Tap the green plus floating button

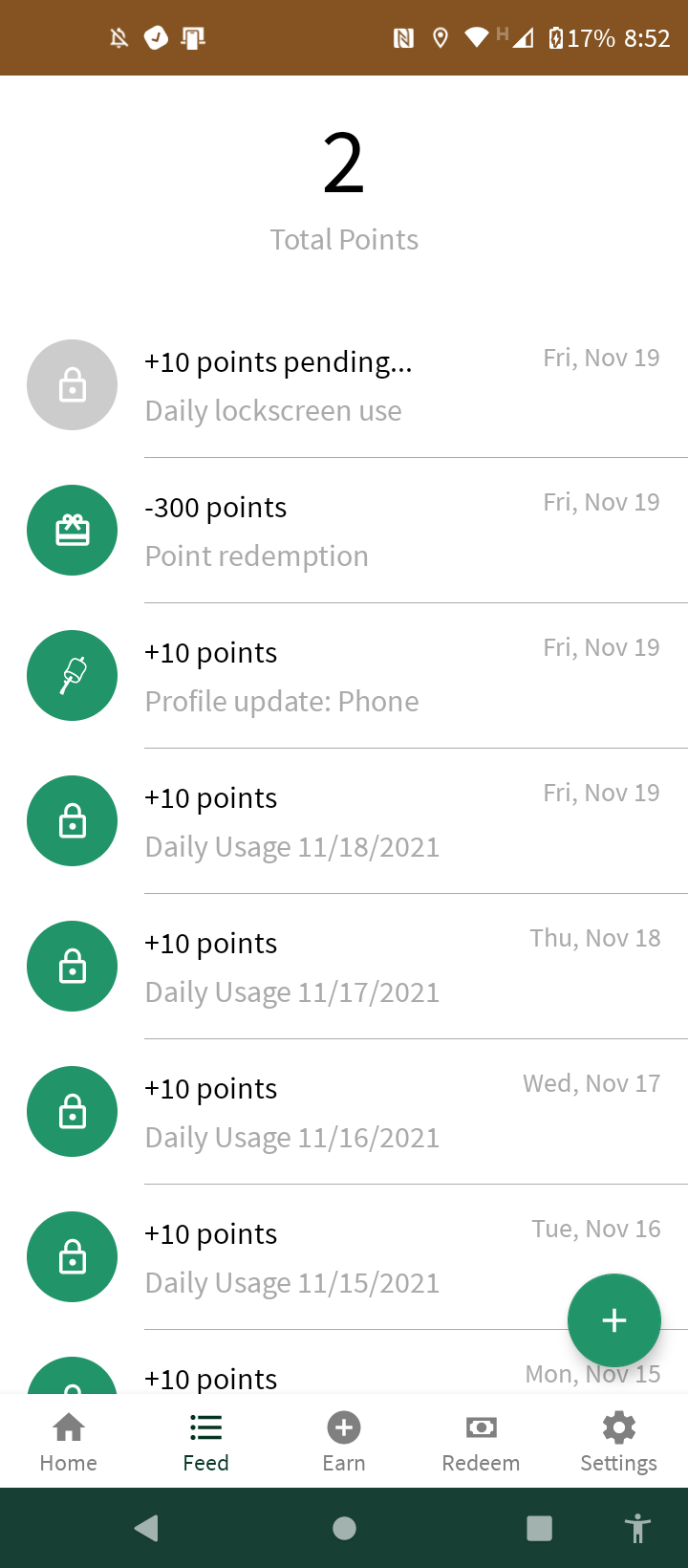click(613, 1320)
